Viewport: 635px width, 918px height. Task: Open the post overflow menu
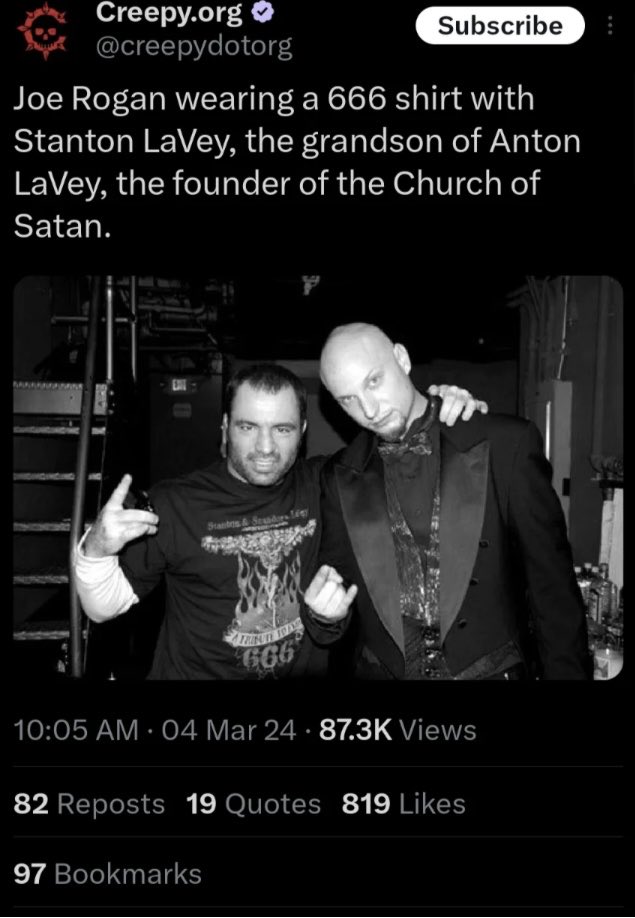pos(614,26)
